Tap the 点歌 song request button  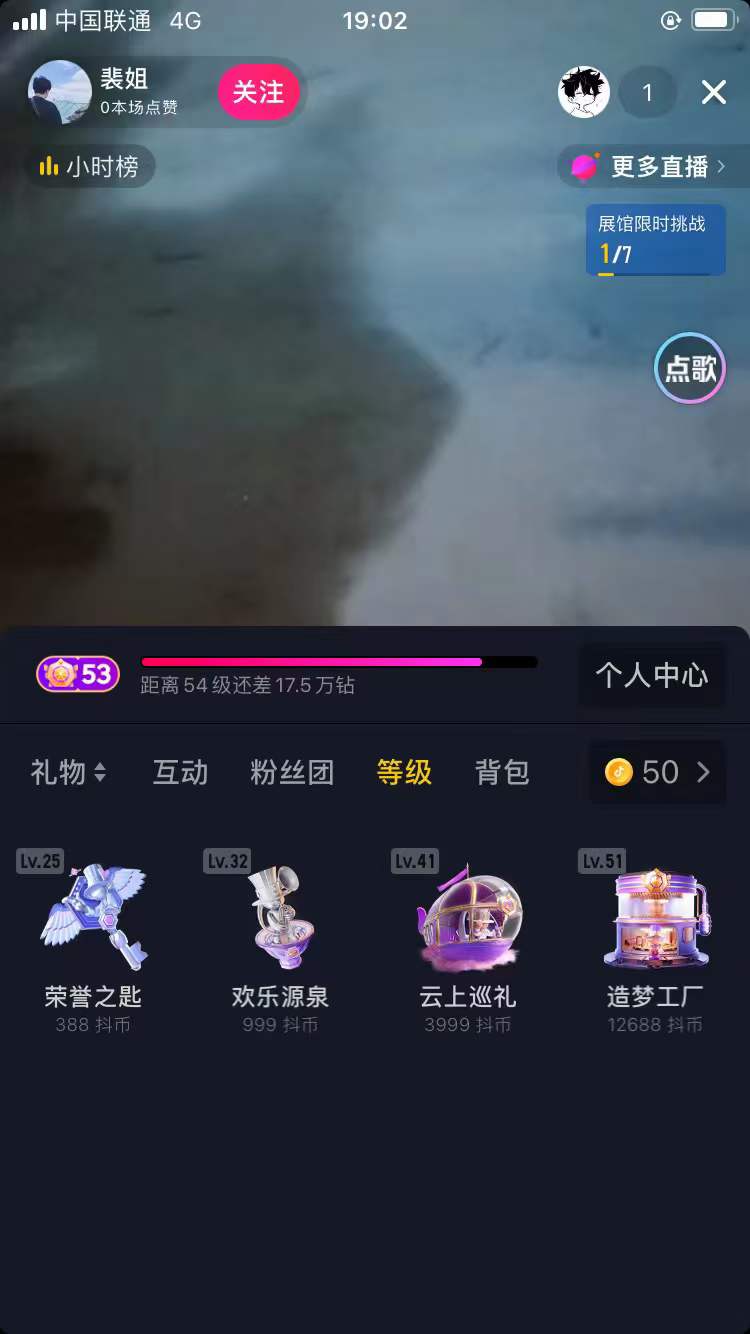(690, 368)
